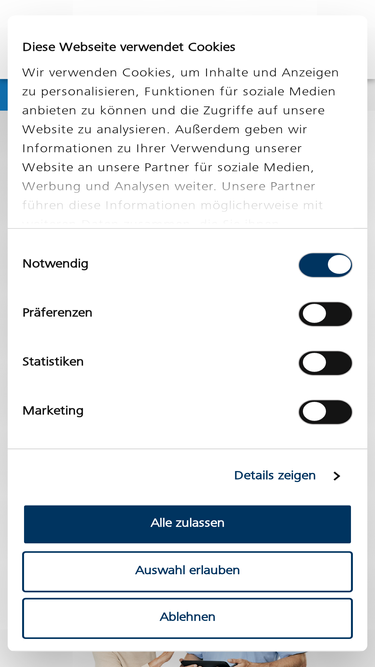Tap the Alle zulassen button

click(188, 524)
